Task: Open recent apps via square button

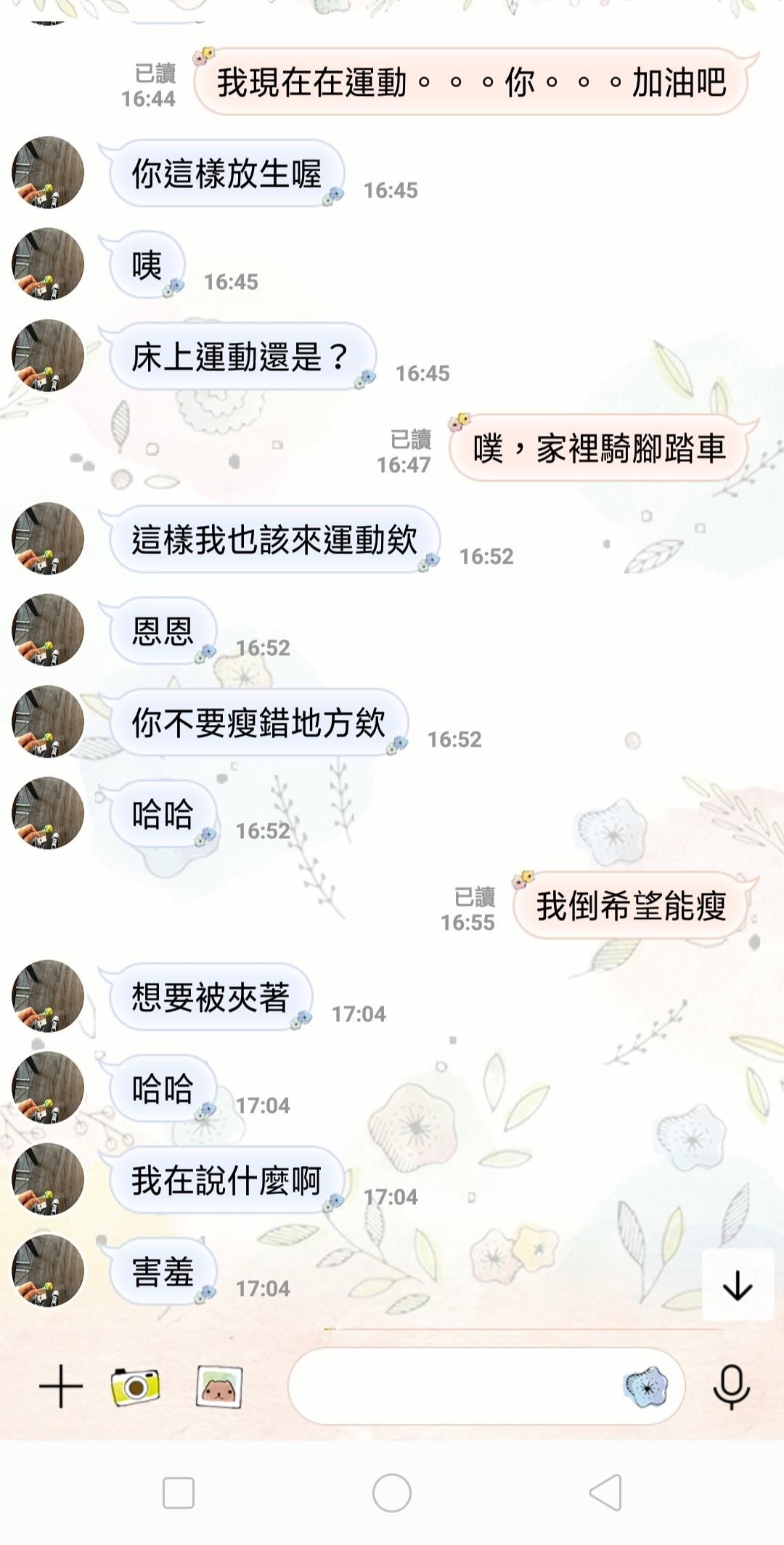Action: (x=179, y=1493)
